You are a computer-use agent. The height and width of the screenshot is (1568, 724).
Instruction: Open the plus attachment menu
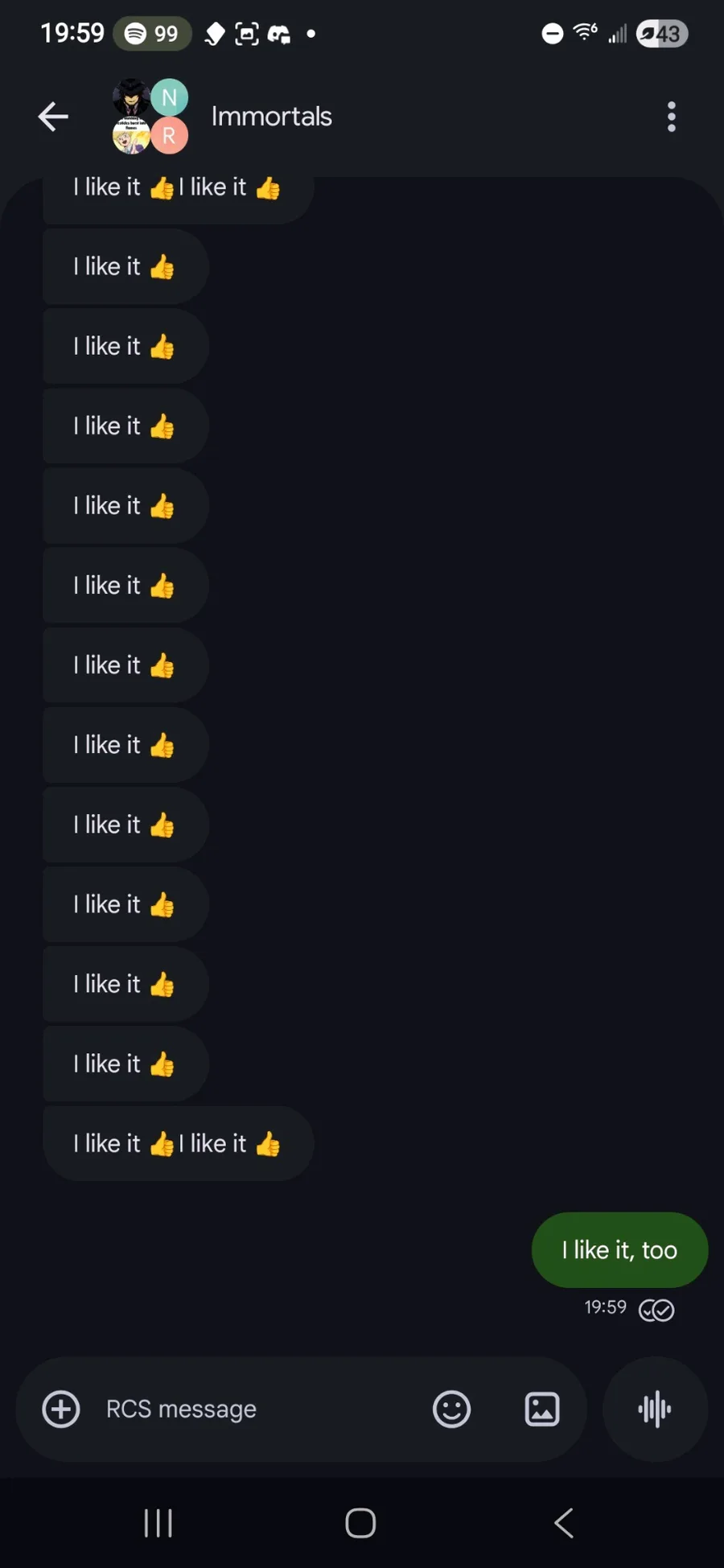click(x=61, y=1409)
